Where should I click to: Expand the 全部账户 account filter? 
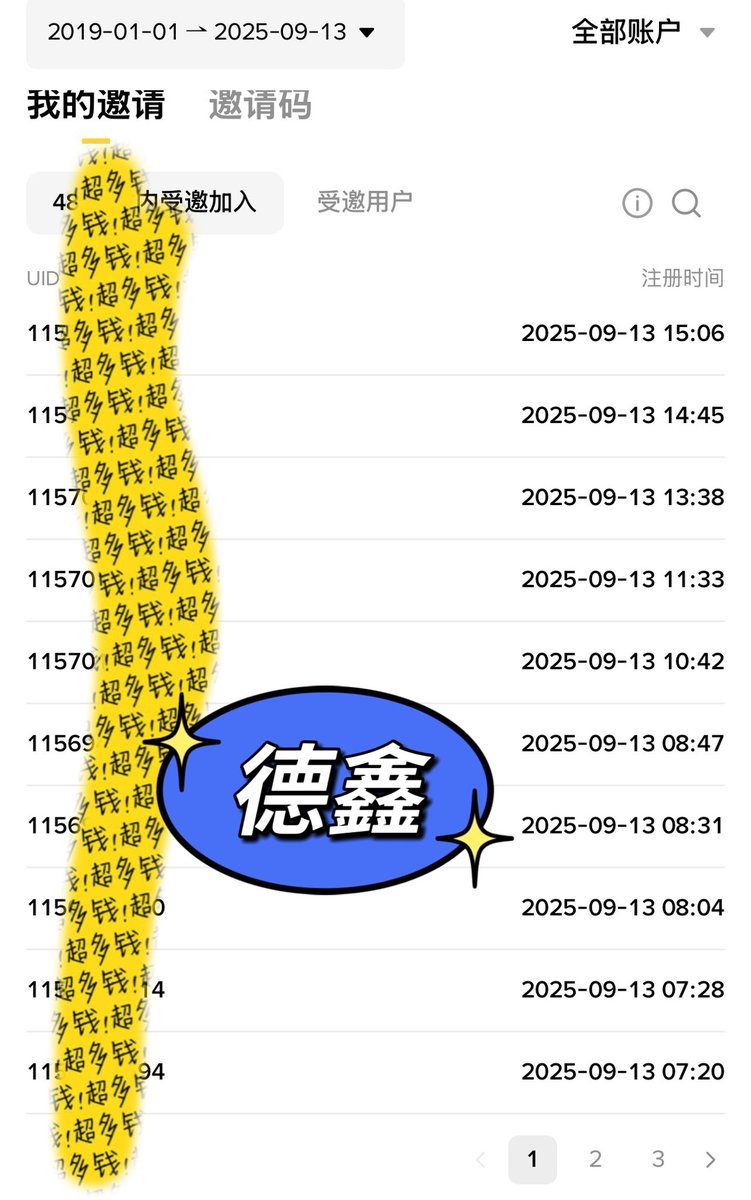coord(643,32)
